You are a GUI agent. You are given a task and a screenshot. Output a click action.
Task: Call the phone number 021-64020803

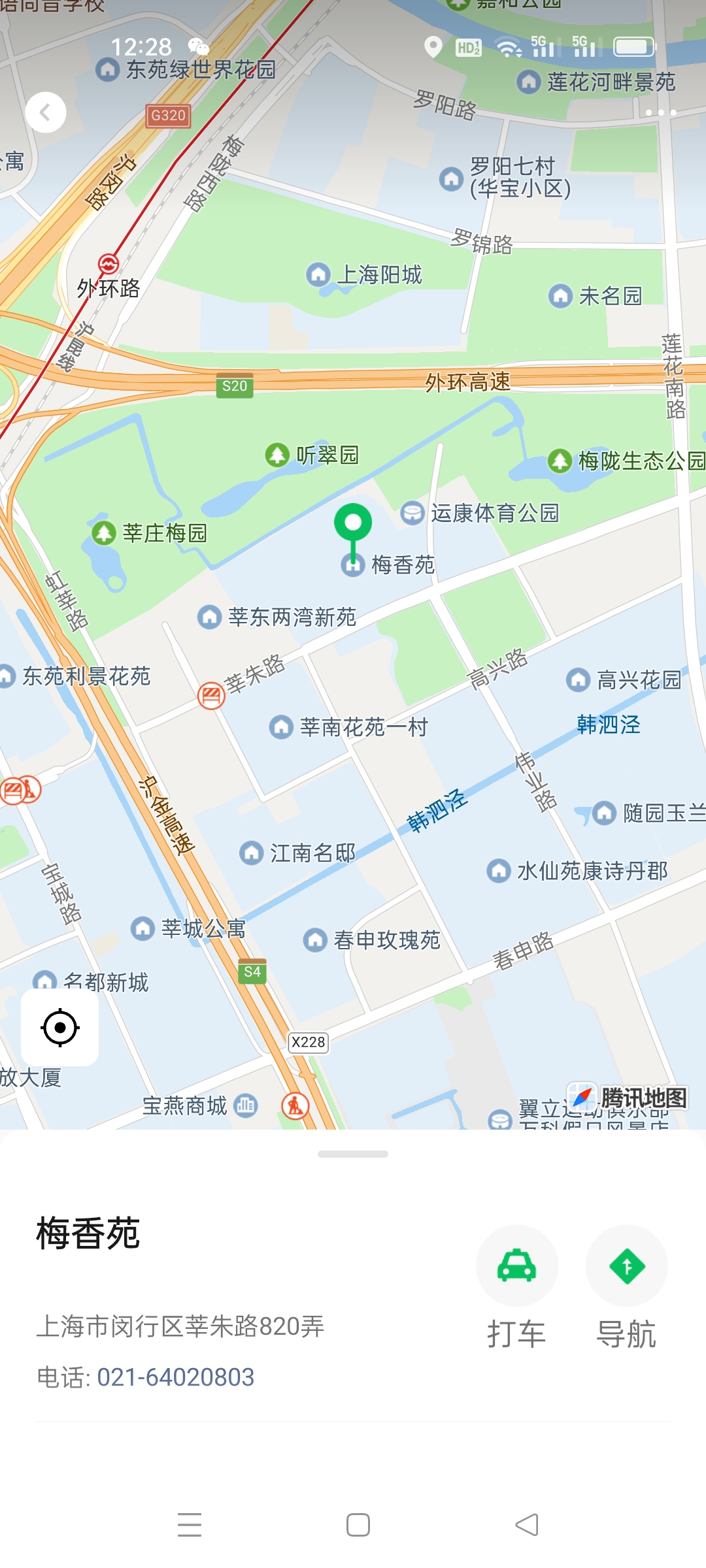click(175, 1377)
